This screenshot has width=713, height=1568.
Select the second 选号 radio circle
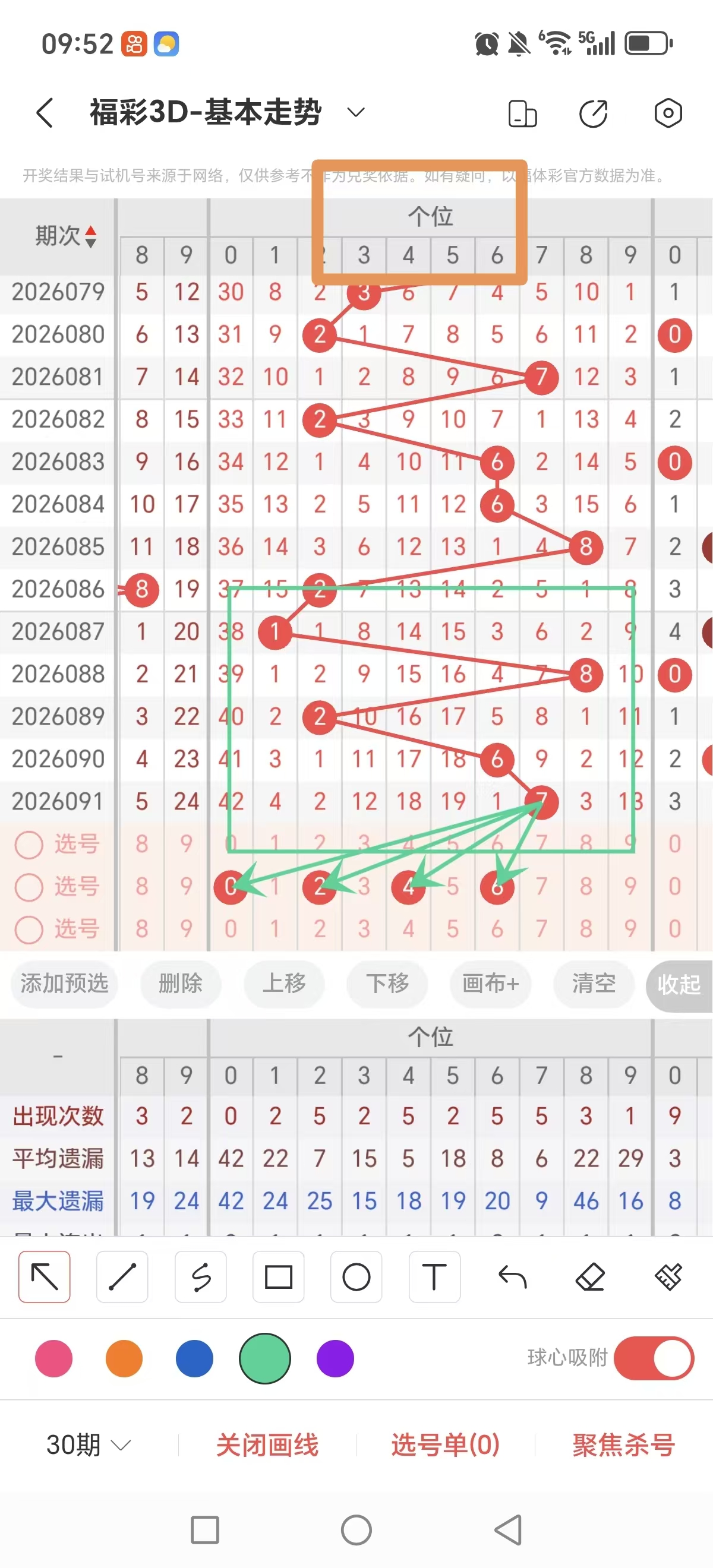coord(29,887)
